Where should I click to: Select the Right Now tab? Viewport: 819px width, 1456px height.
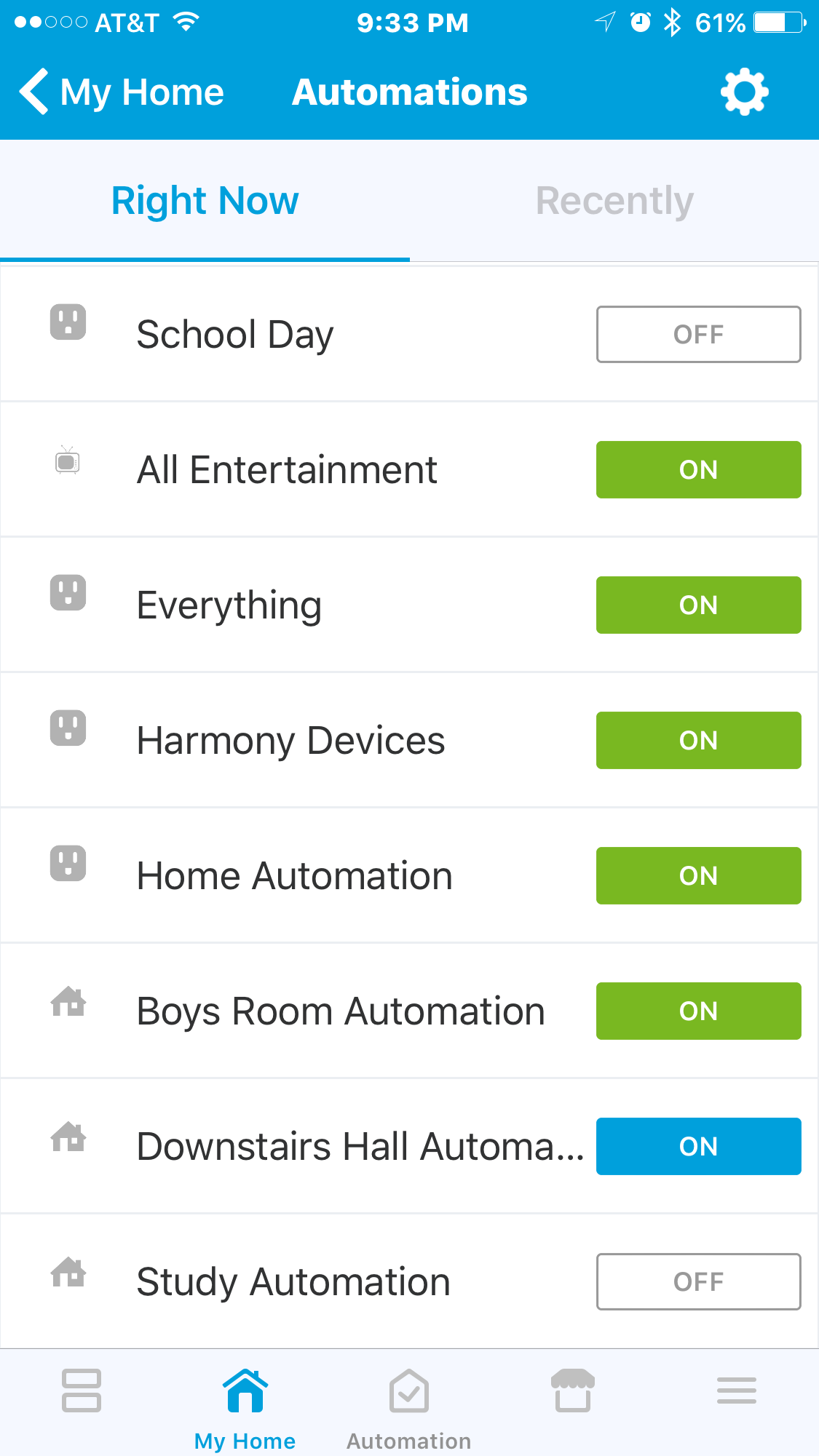(205, 201)
